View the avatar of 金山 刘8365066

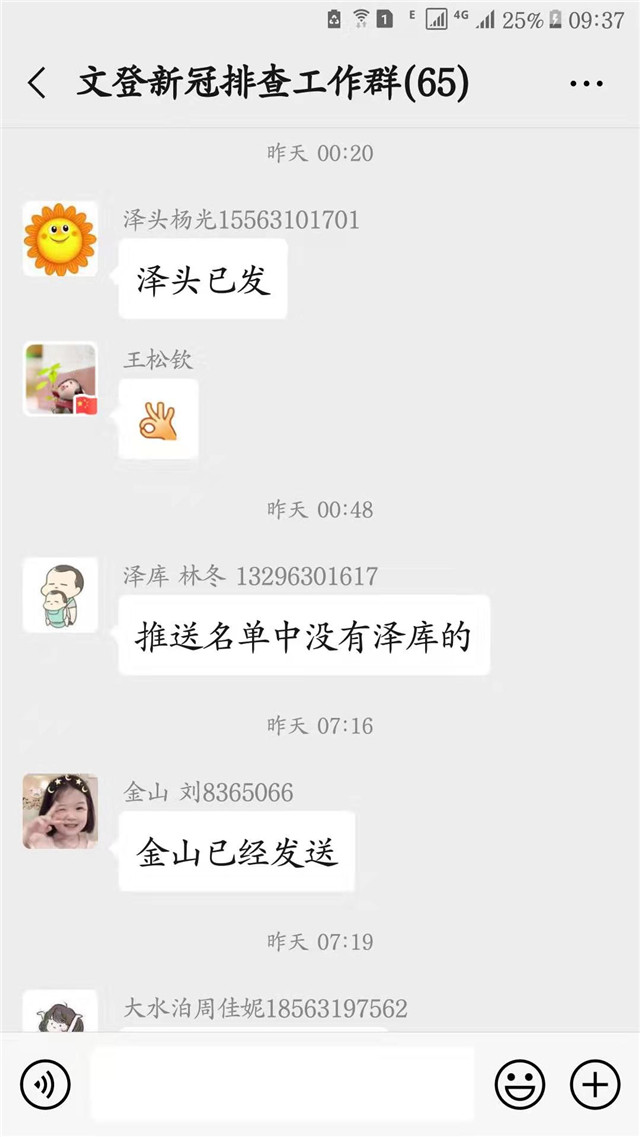60,811
